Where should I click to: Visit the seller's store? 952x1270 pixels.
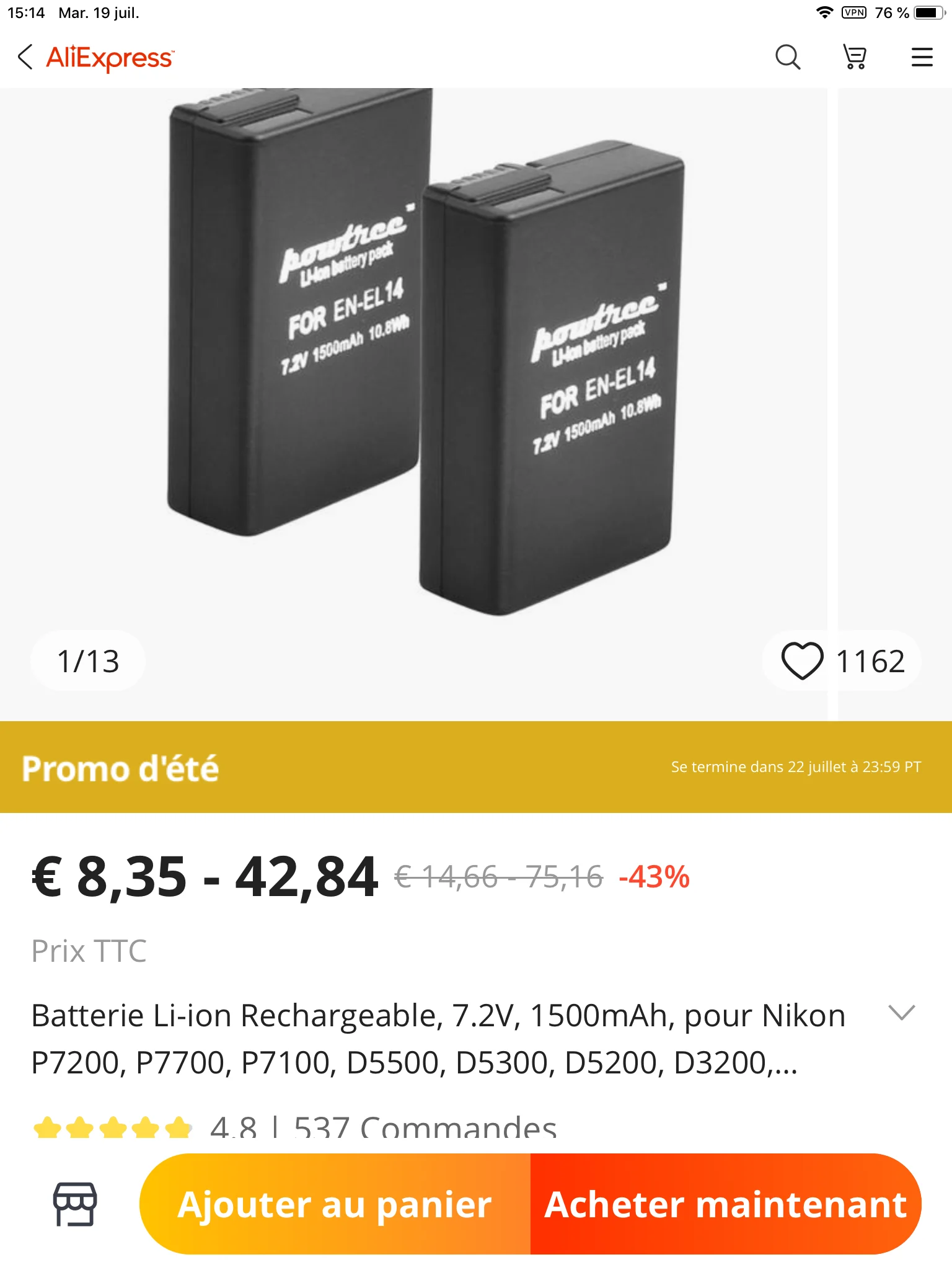(75, 1204)
